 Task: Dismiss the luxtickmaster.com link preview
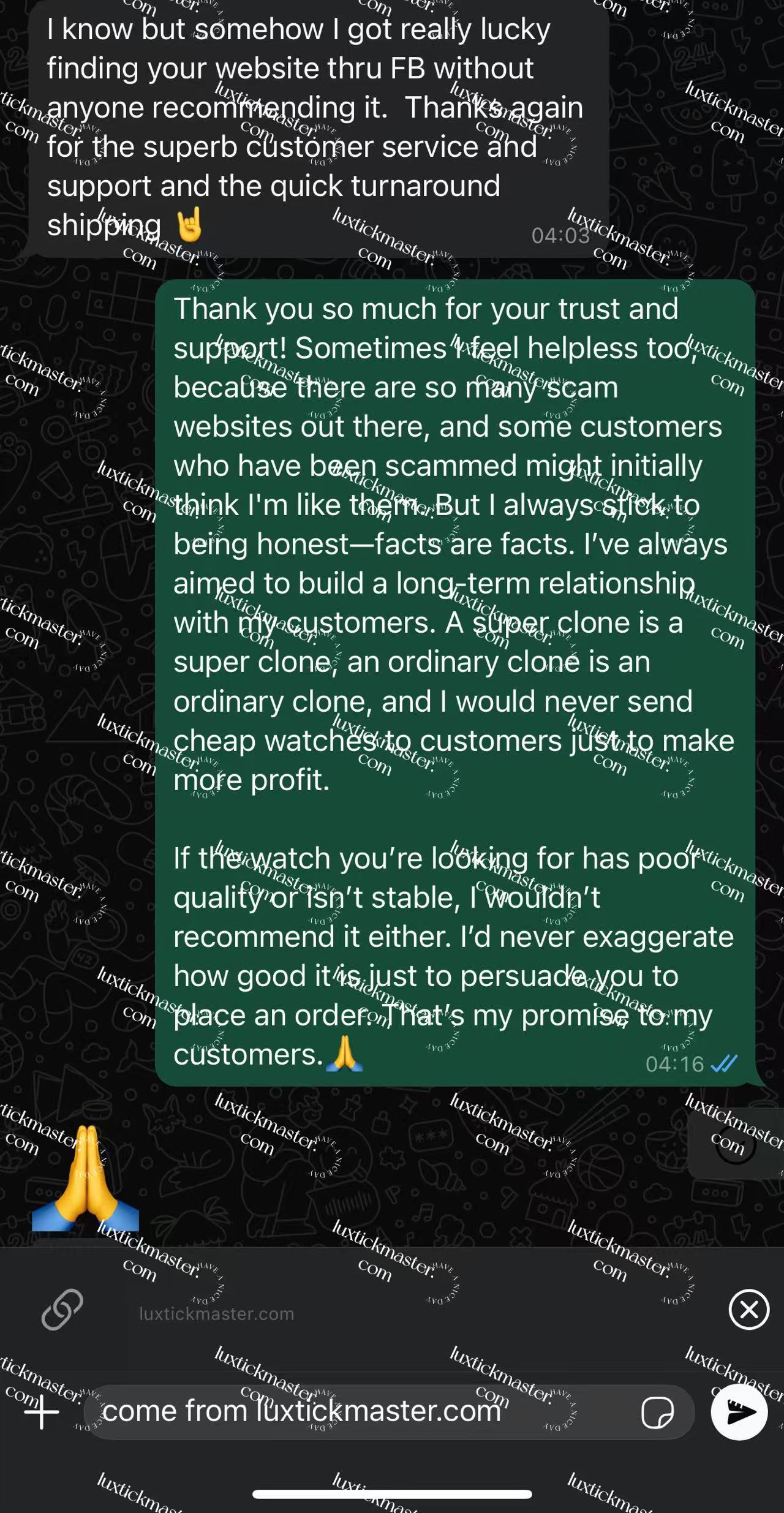[x=748, y=1309]
